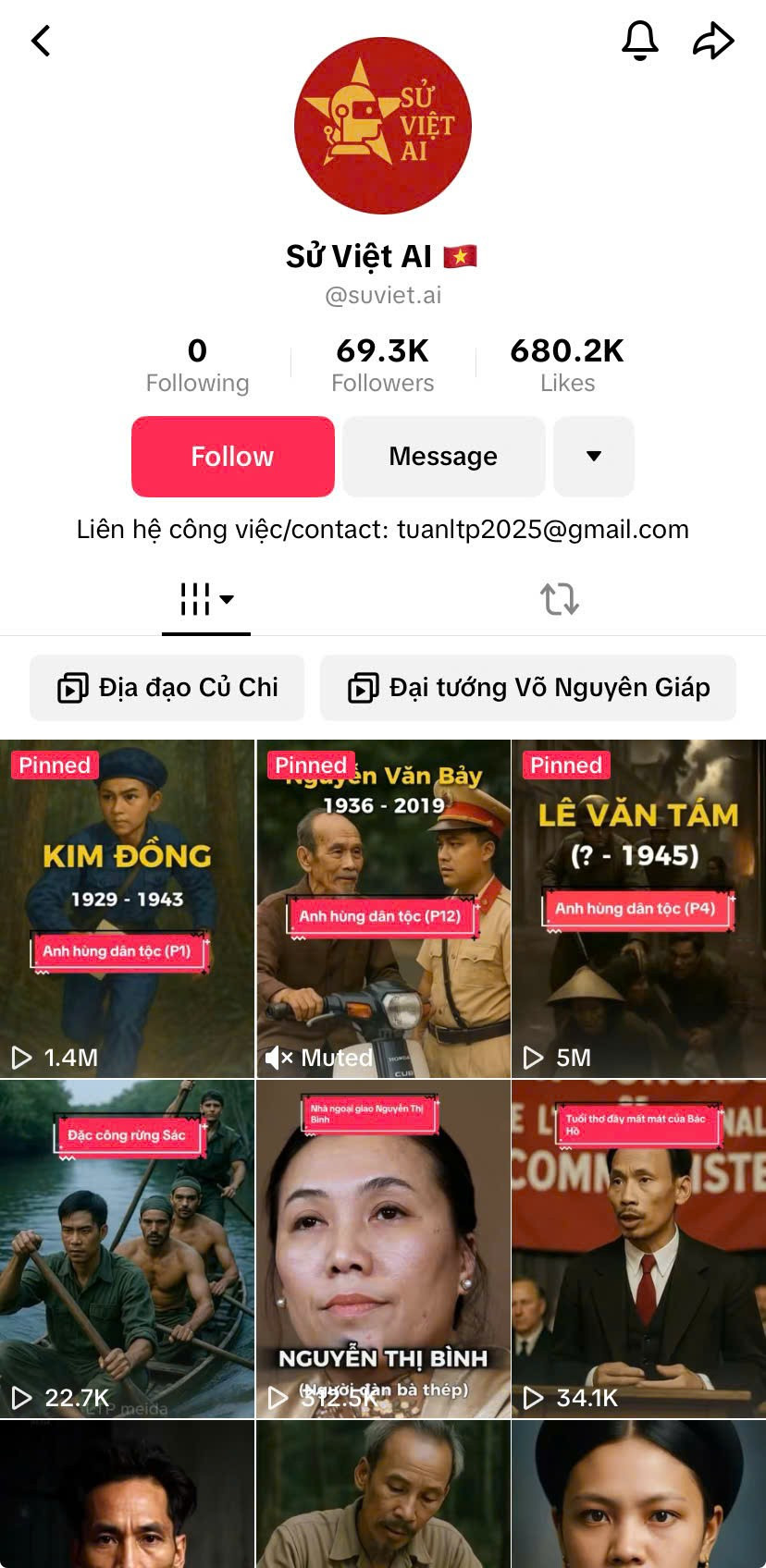This screenshot has width=766, height=1568.
Task: Open the Đại tướng Võ Nguyên Giáp playlist
Action: (528, 688)
